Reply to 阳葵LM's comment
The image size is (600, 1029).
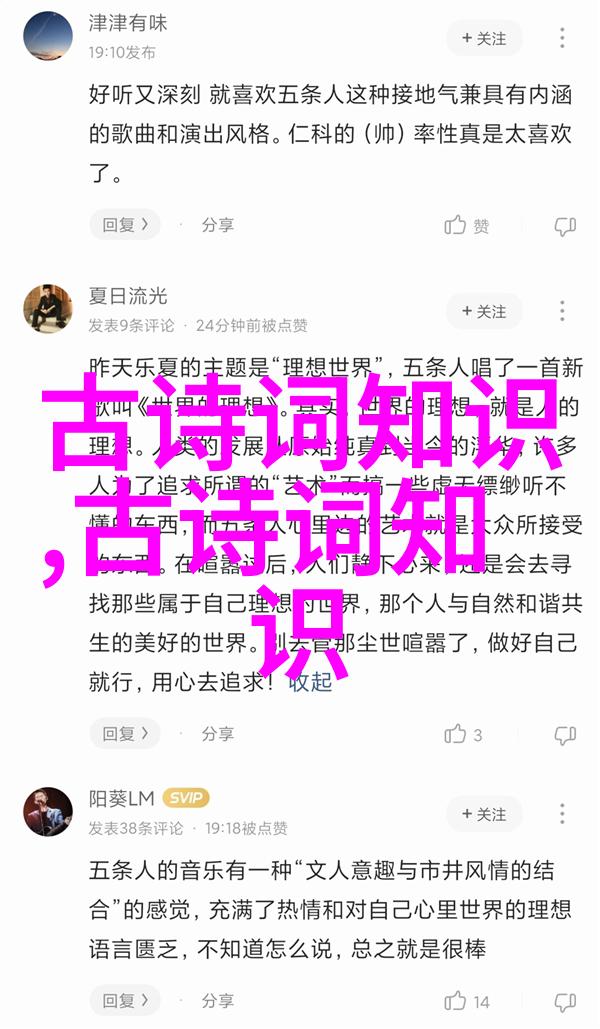(125, 1000)
